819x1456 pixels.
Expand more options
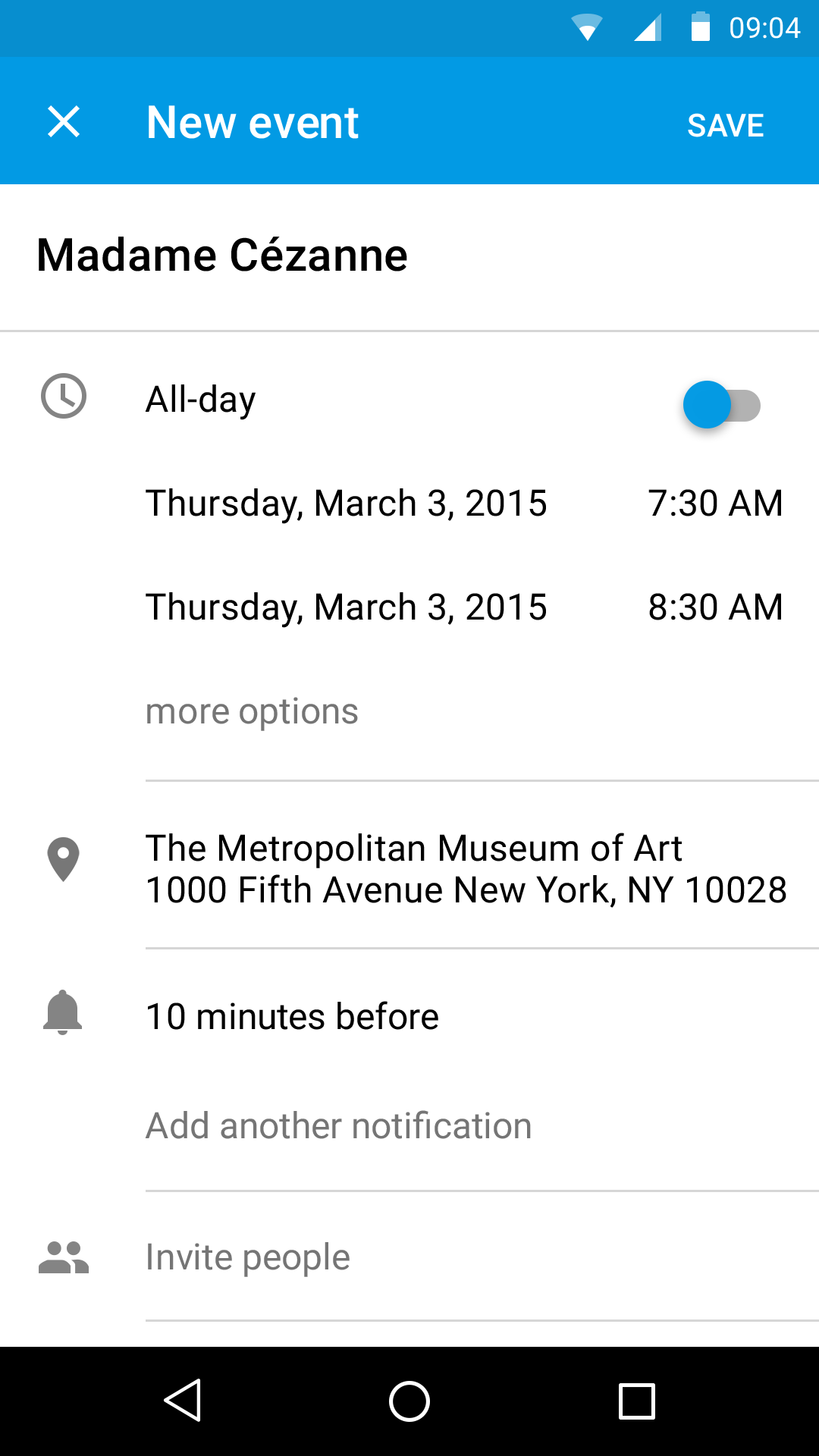pos(252,711)
